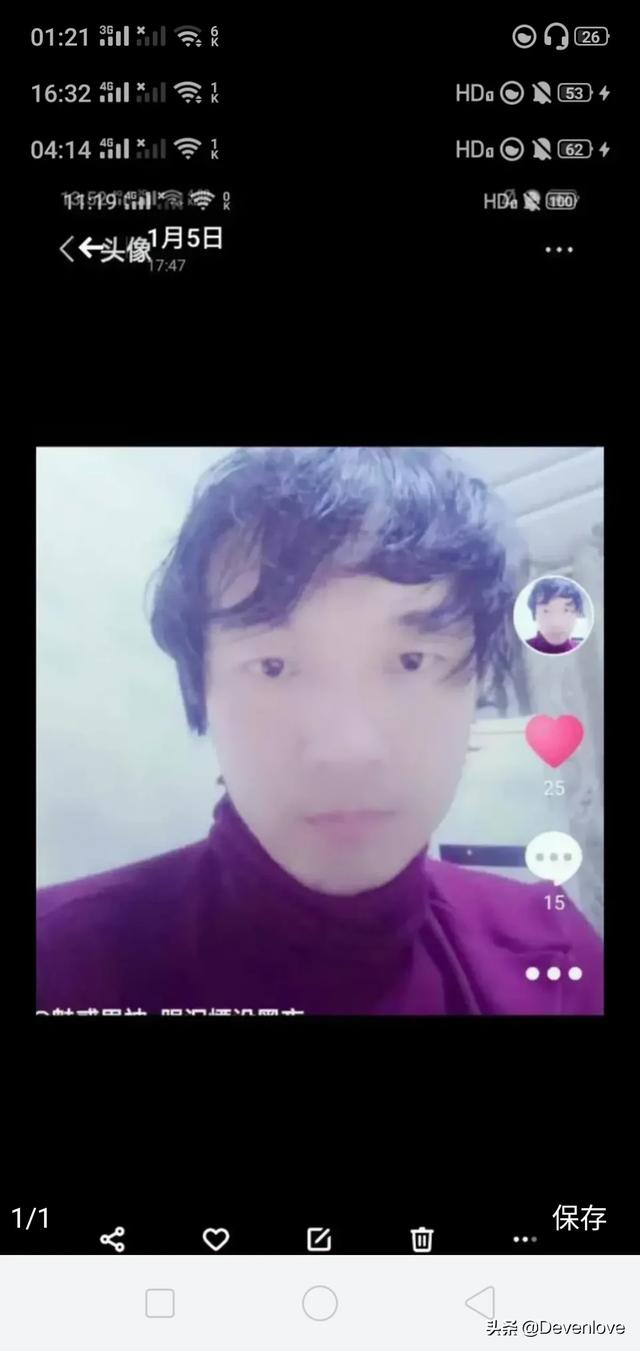Share this photo

coord(113,1240)
